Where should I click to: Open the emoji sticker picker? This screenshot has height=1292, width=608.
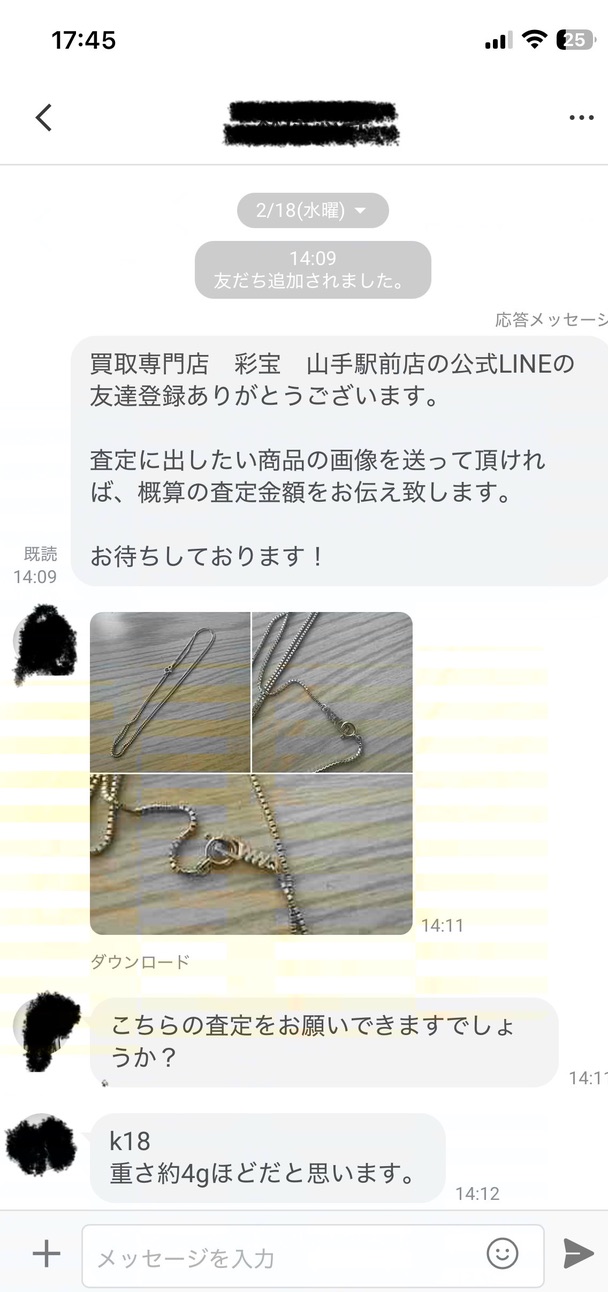(502, 1253)
